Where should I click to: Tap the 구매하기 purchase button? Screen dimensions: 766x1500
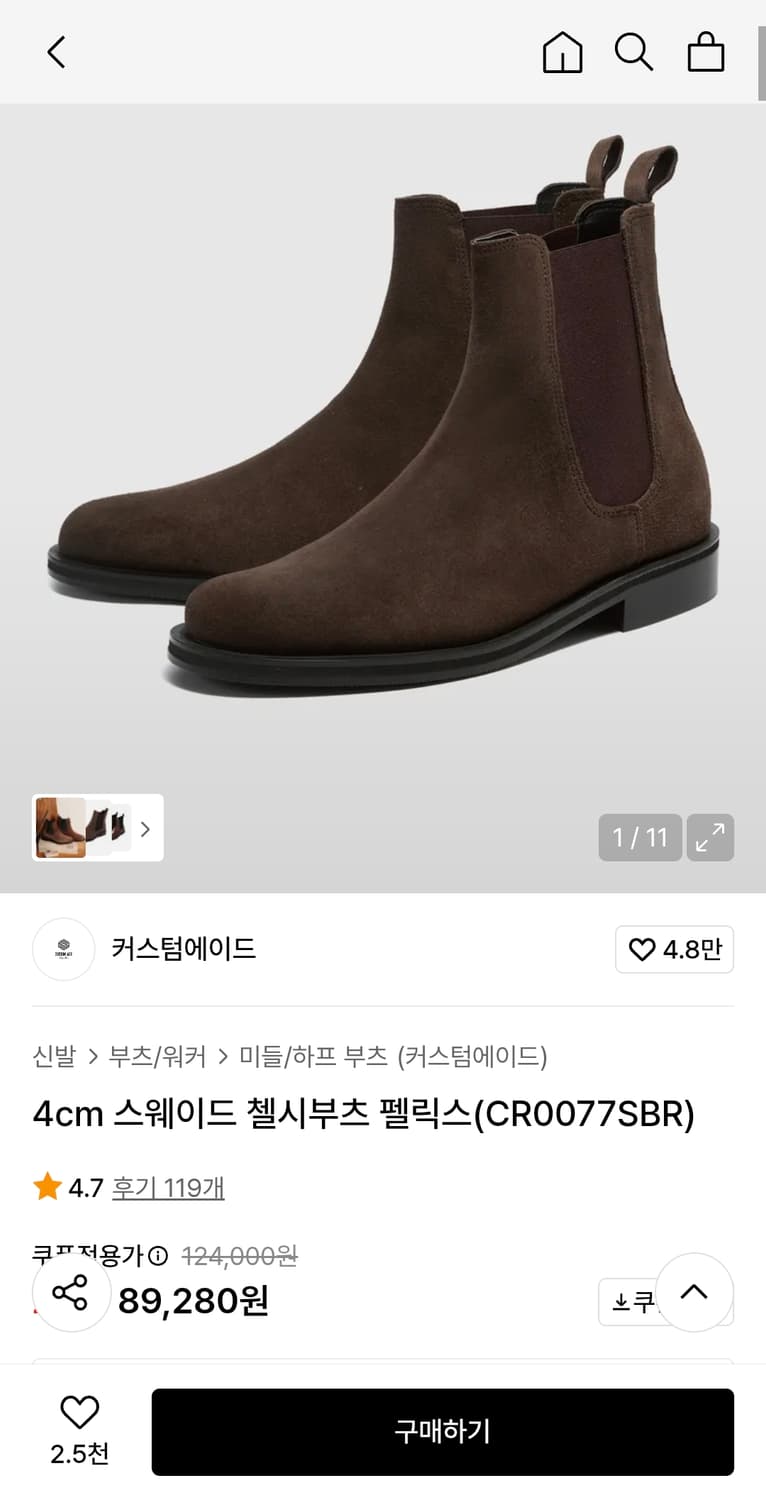point(441,1431)
